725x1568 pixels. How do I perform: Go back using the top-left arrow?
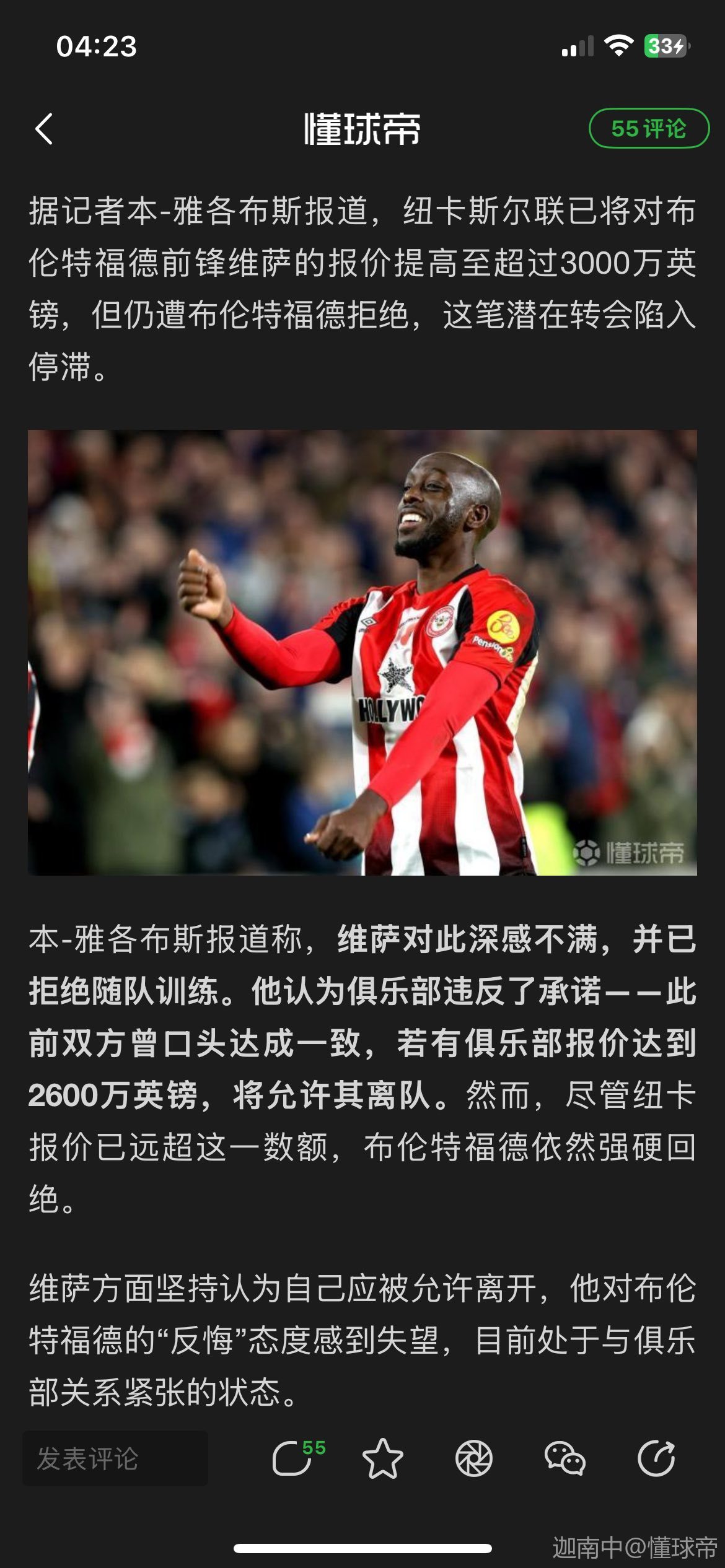[x=44, y=129]
